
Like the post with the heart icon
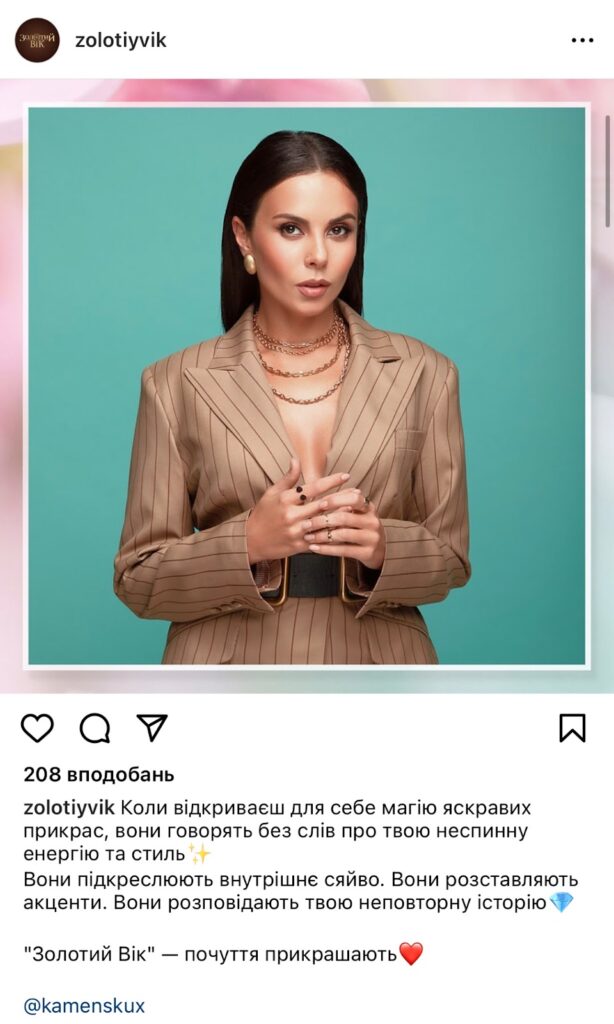(x=37, y=728)
